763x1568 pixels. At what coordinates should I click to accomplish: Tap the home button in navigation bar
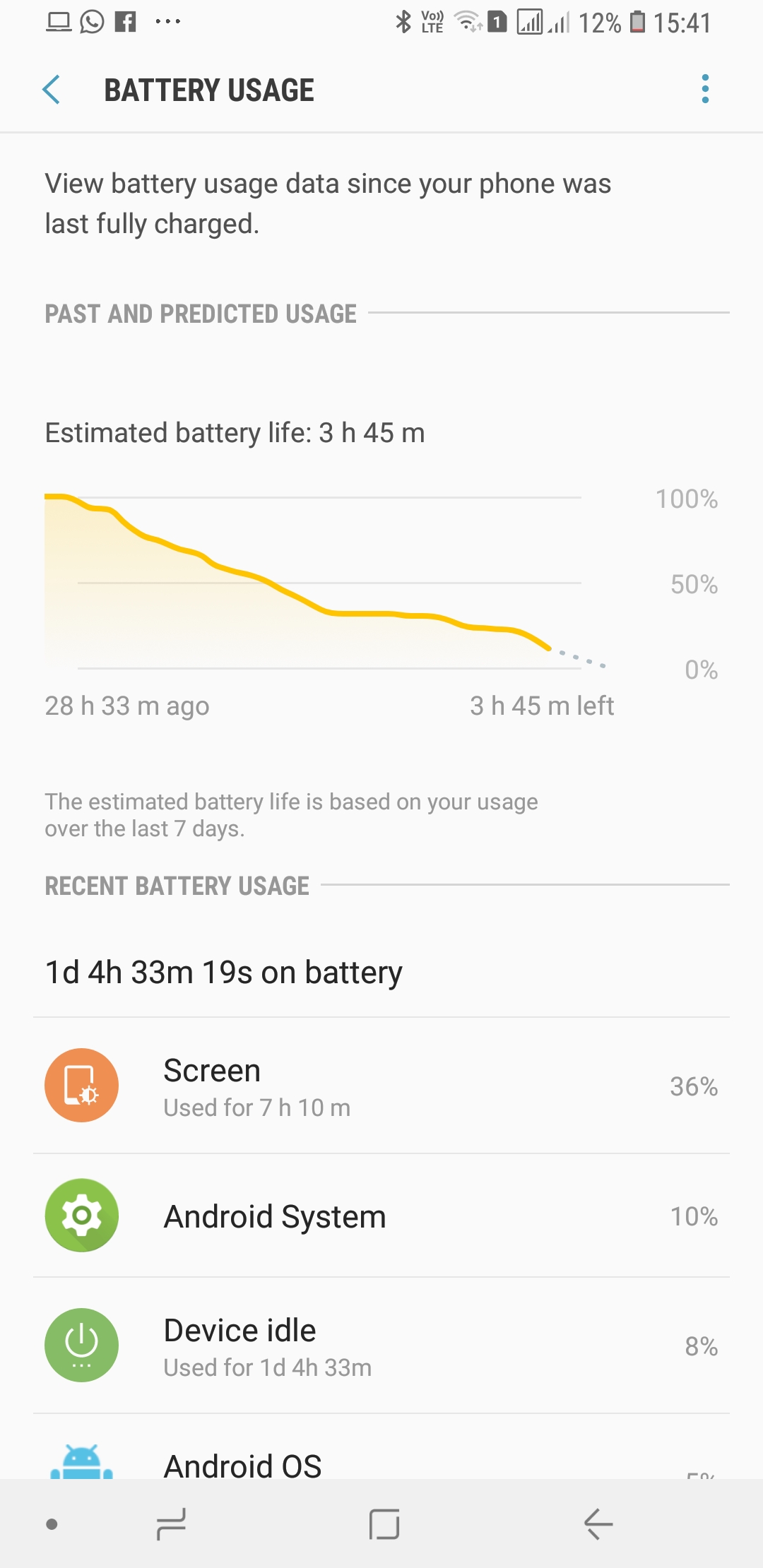tap(384, 1524)
